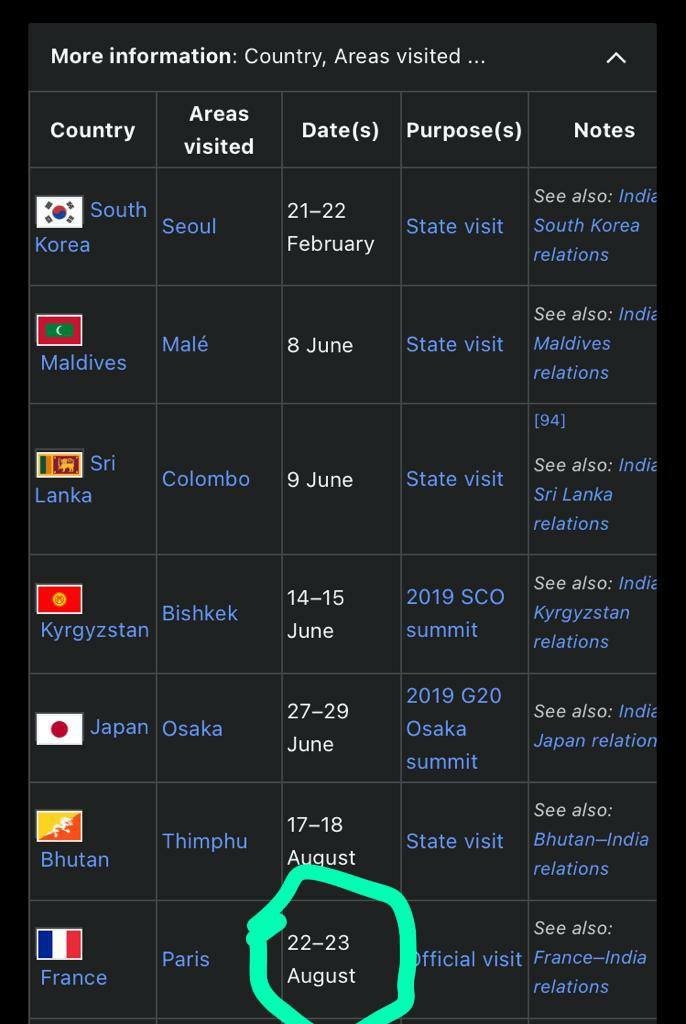Open the 2019 SCO summit link
Viewport: 686px width, 1024px height.
click(x=455, y=613)
